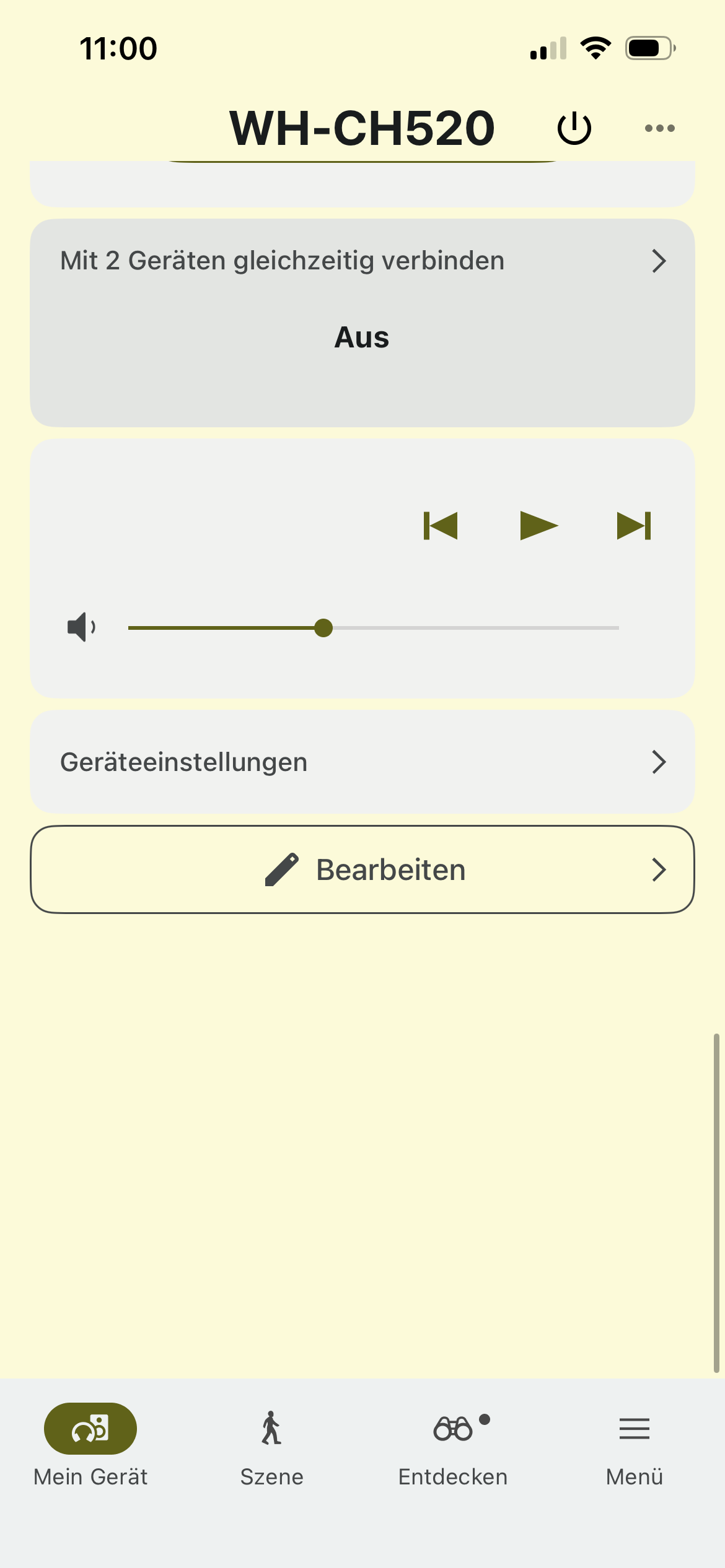This screenshot has width=725, height=1568.
Task: Tap the Bearbeiten button
Action: tap(362, 869)
